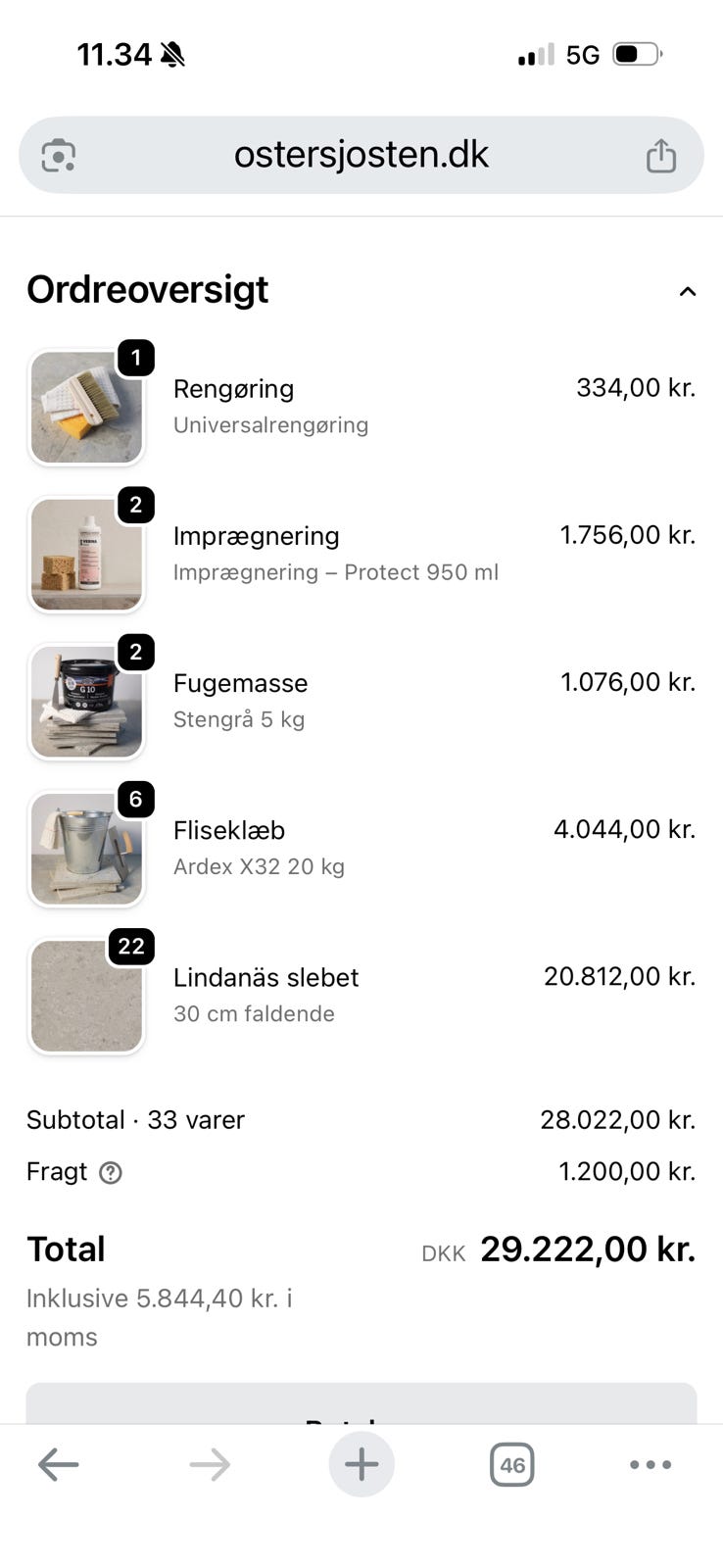723x1568 pixels.
Task: Open a new tab with the plus icon
Action: (361, 1464)
